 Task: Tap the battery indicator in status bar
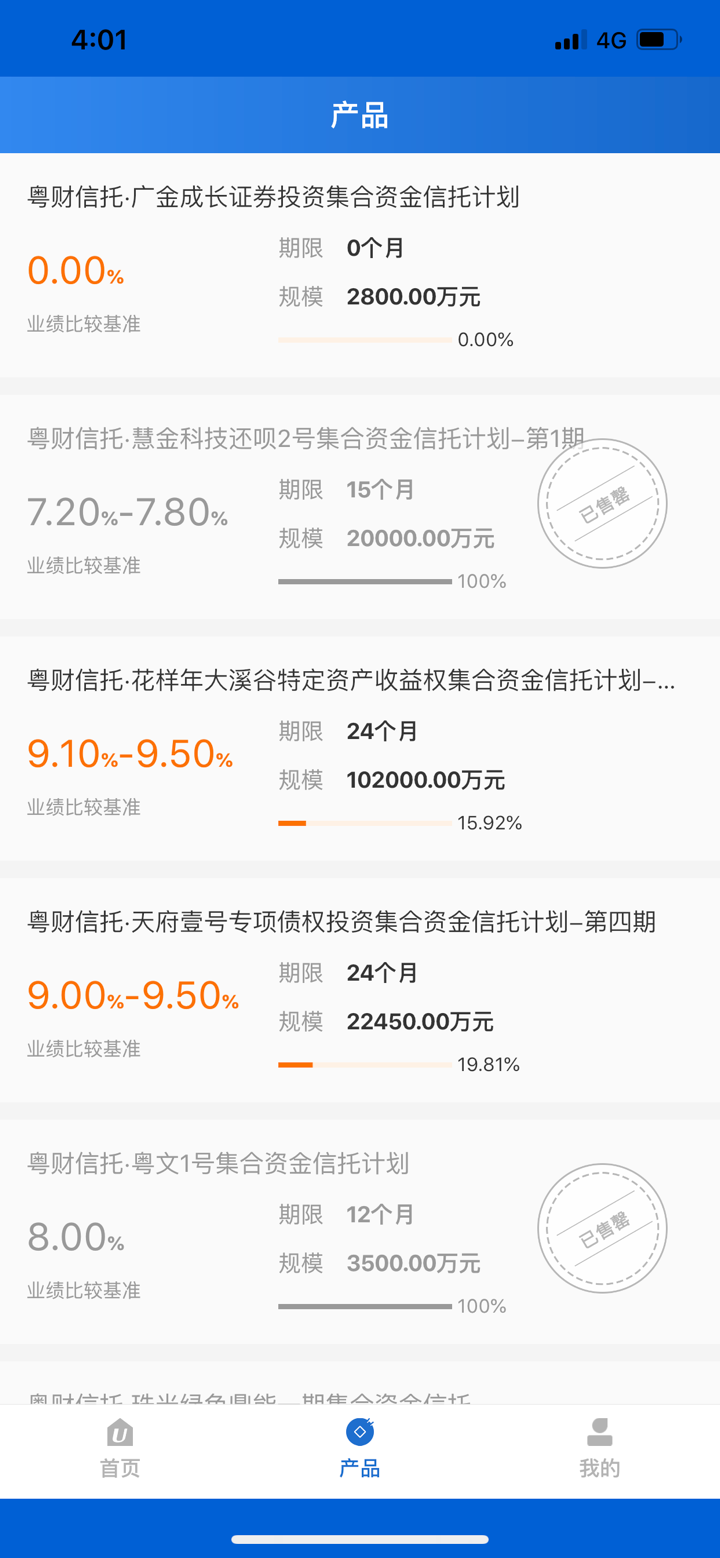(655, 37)
